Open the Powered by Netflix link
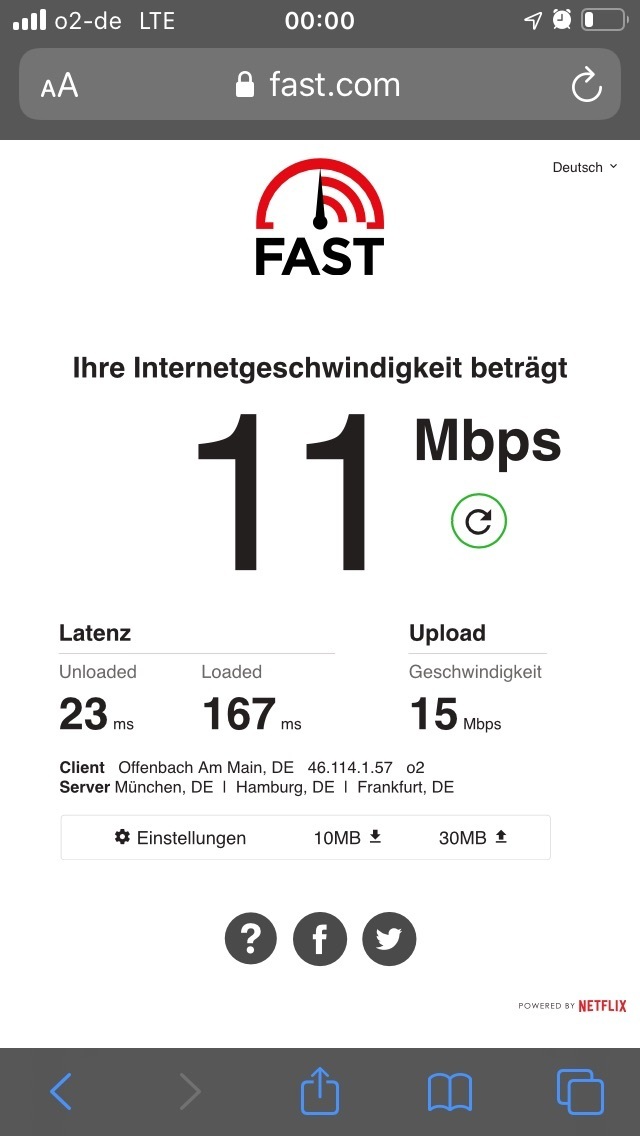The height and width of the screenshot is (1136, 640). pos(572,1006)
